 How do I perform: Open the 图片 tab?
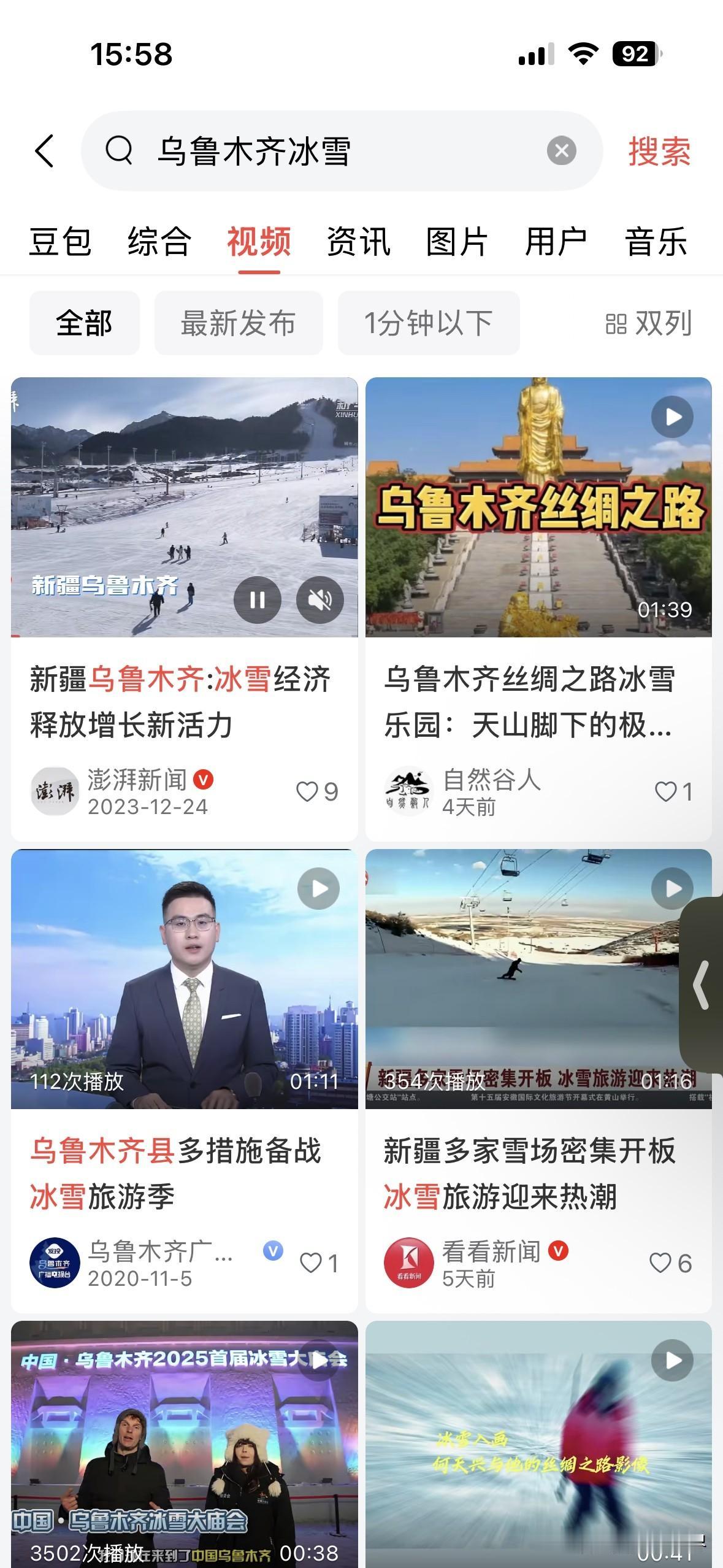tap(457, 241)
